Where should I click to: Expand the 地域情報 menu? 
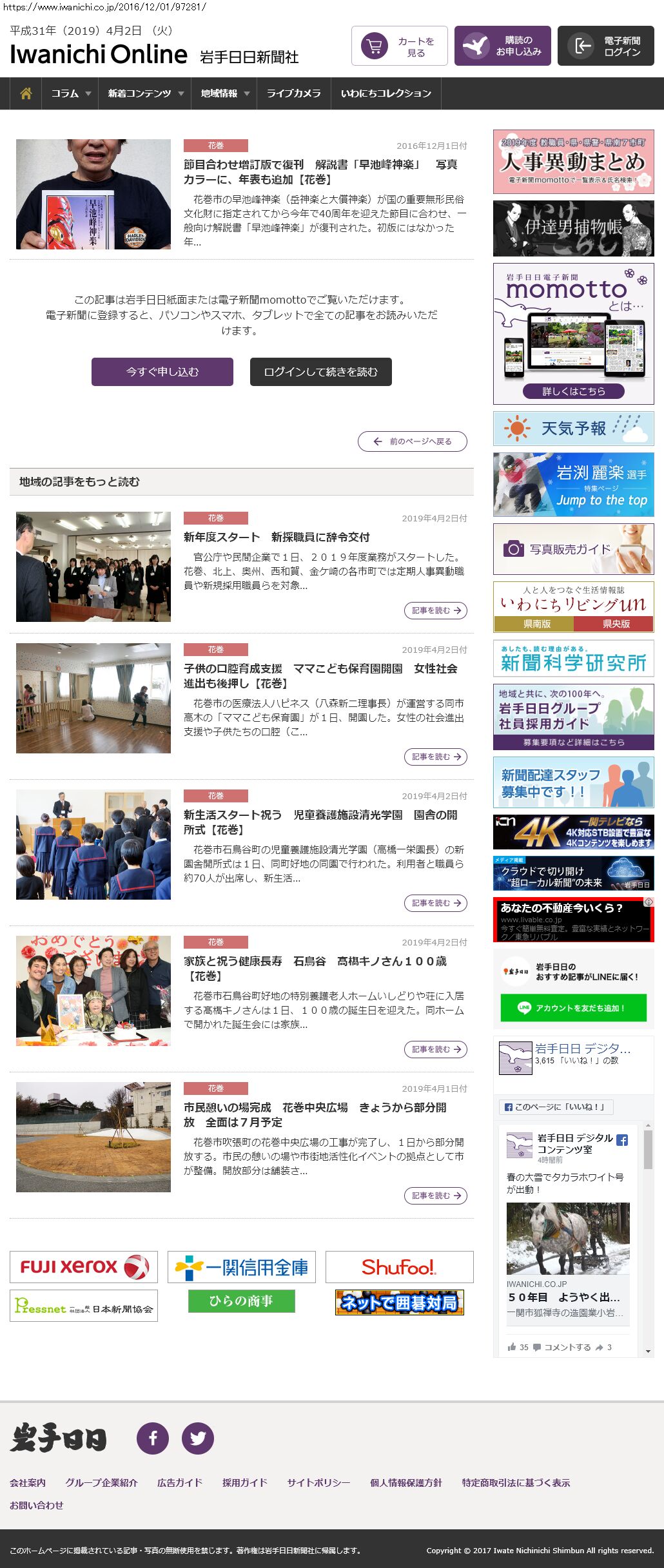(x=224, y=93)
